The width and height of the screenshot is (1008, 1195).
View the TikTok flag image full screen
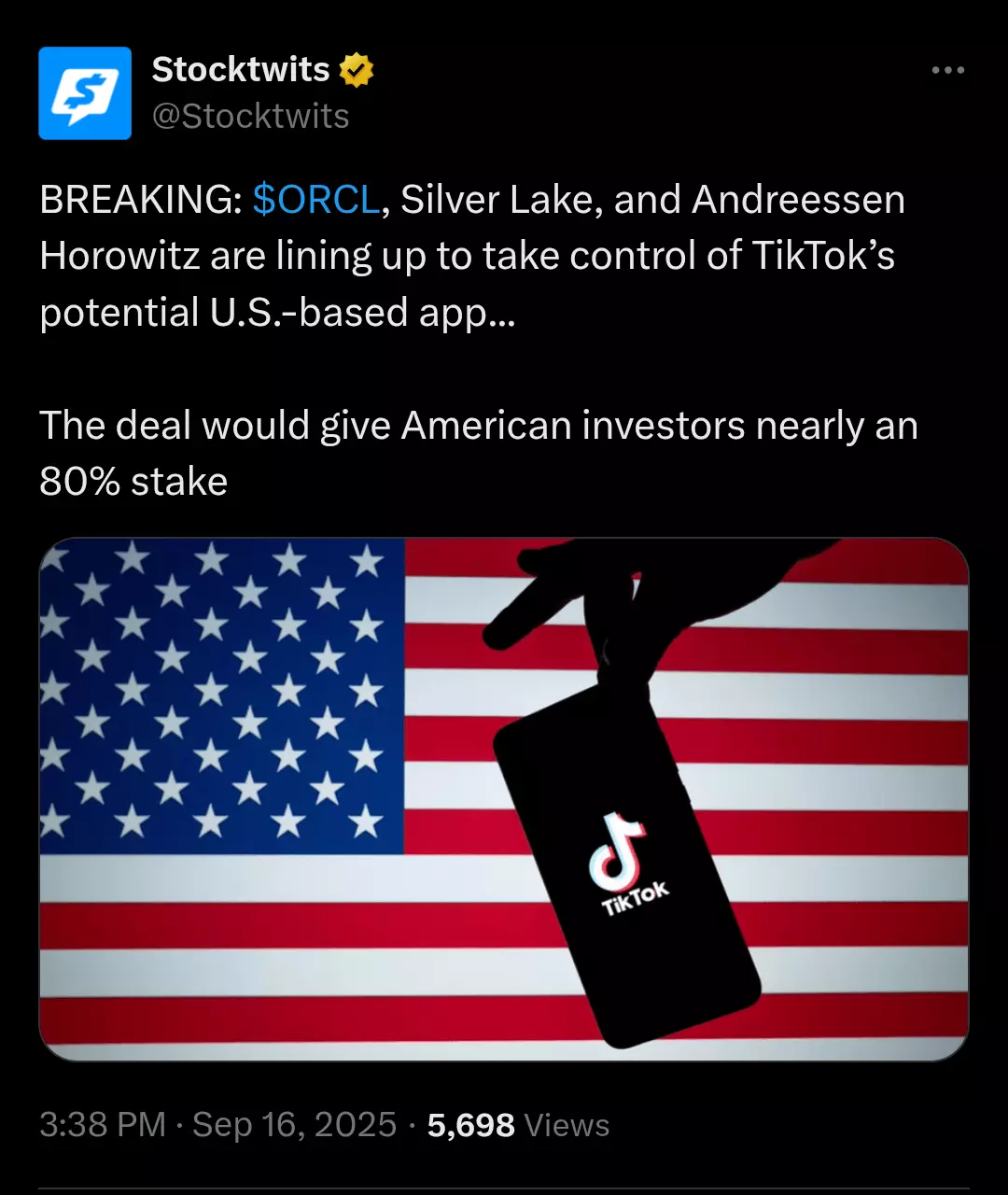504,799
